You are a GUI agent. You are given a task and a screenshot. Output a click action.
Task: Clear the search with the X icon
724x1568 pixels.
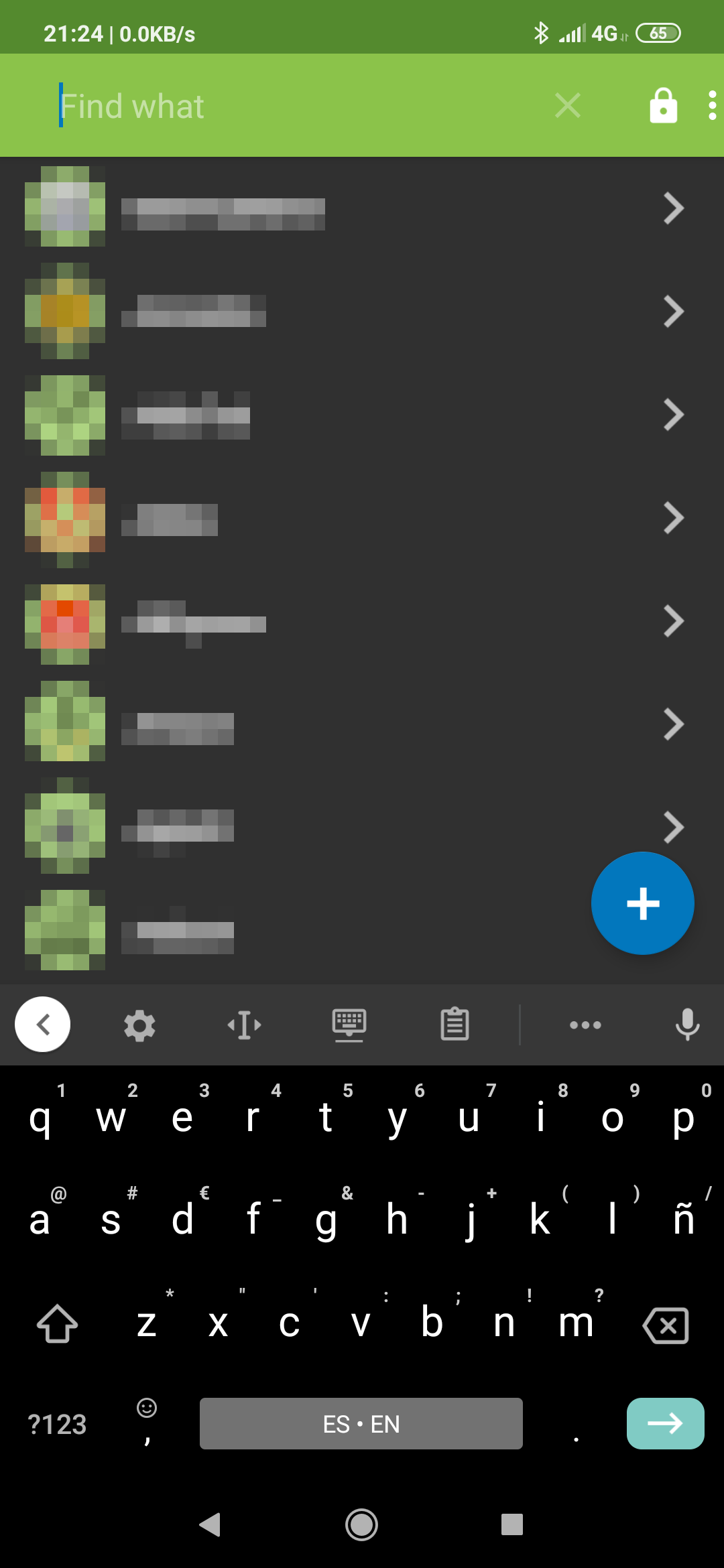[x=568, y=105]
